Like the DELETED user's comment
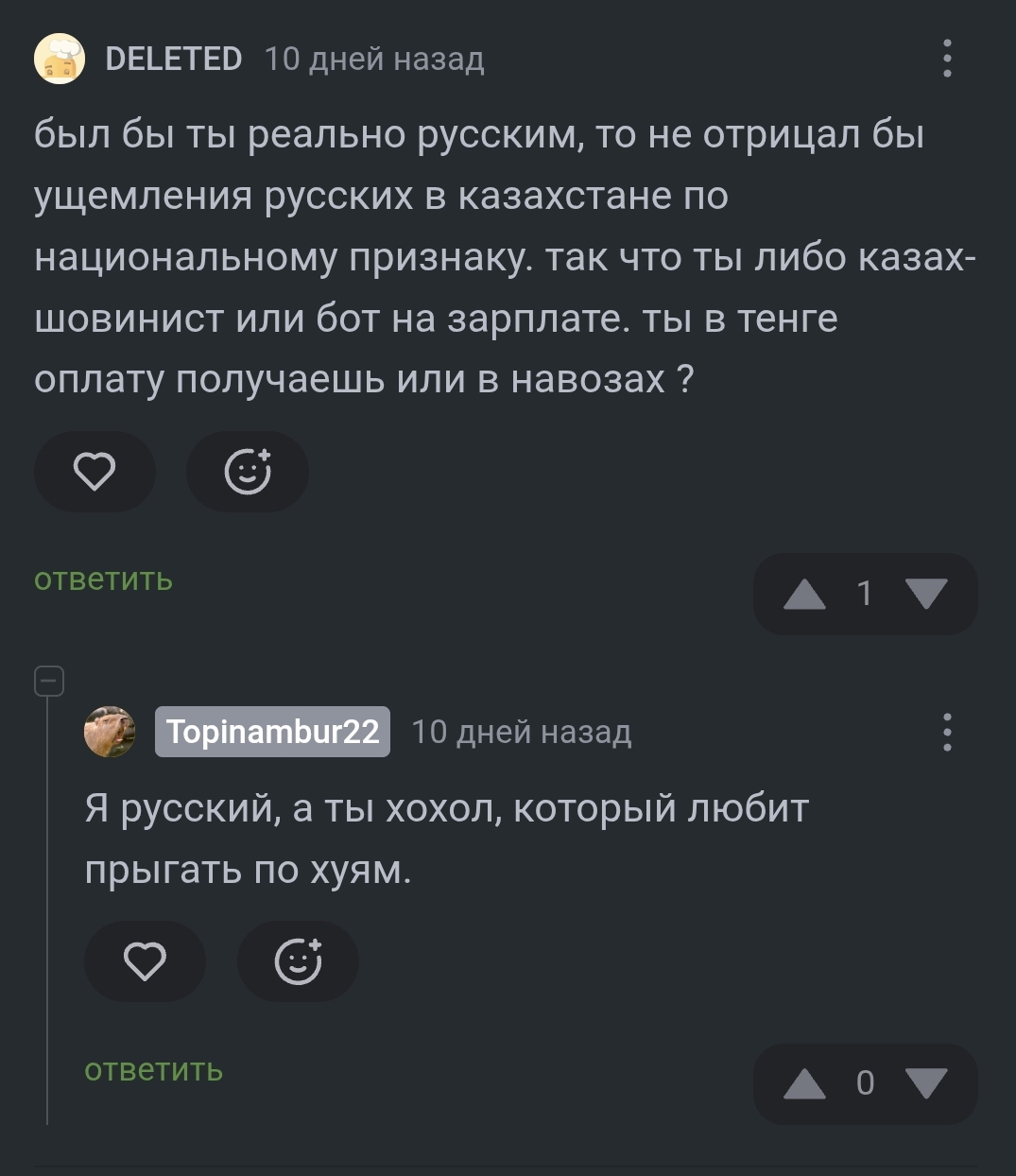 [x=95, y=472]
